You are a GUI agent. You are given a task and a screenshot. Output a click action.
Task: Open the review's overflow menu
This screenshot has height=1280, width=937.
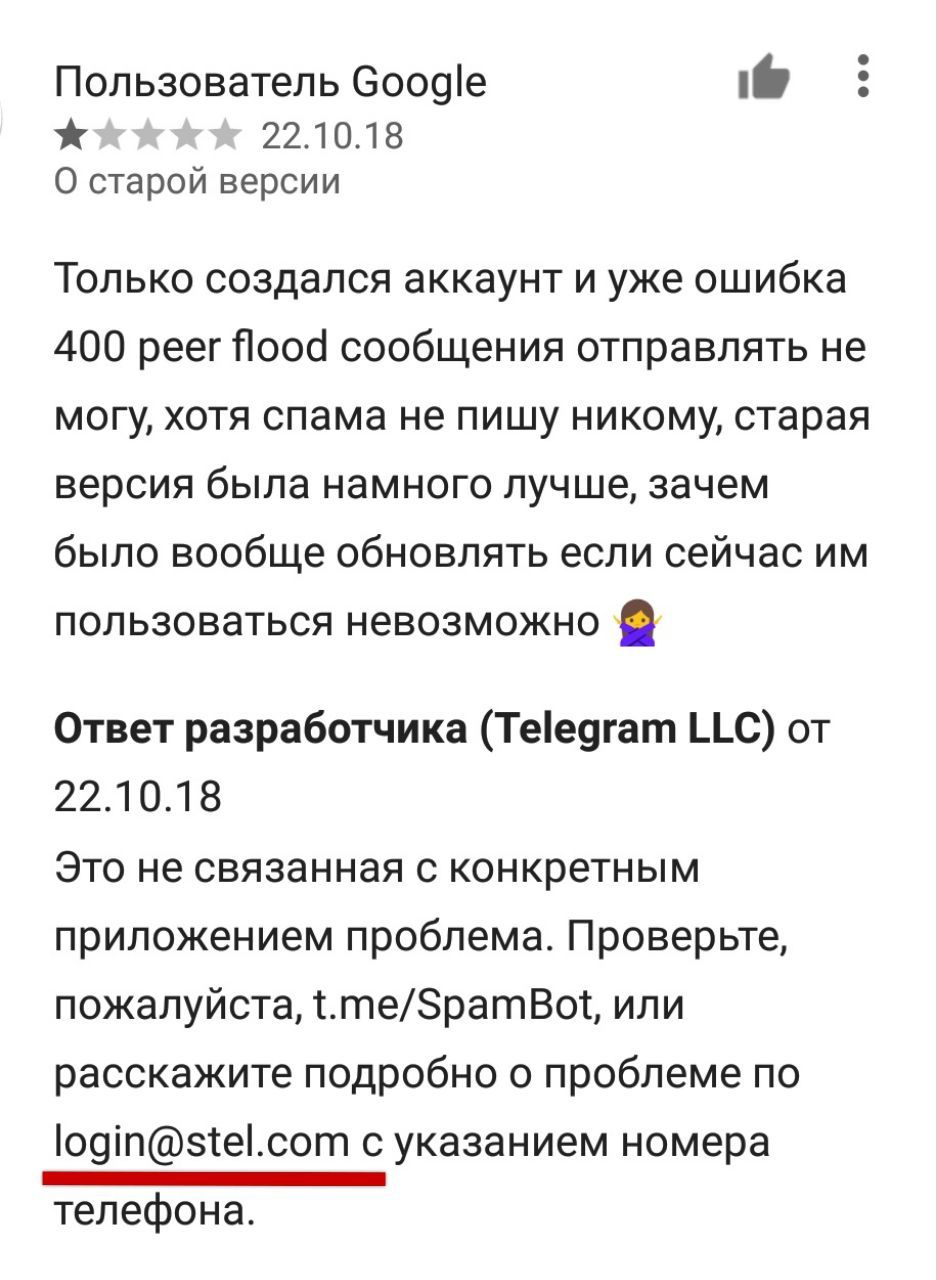click(864, 76)
